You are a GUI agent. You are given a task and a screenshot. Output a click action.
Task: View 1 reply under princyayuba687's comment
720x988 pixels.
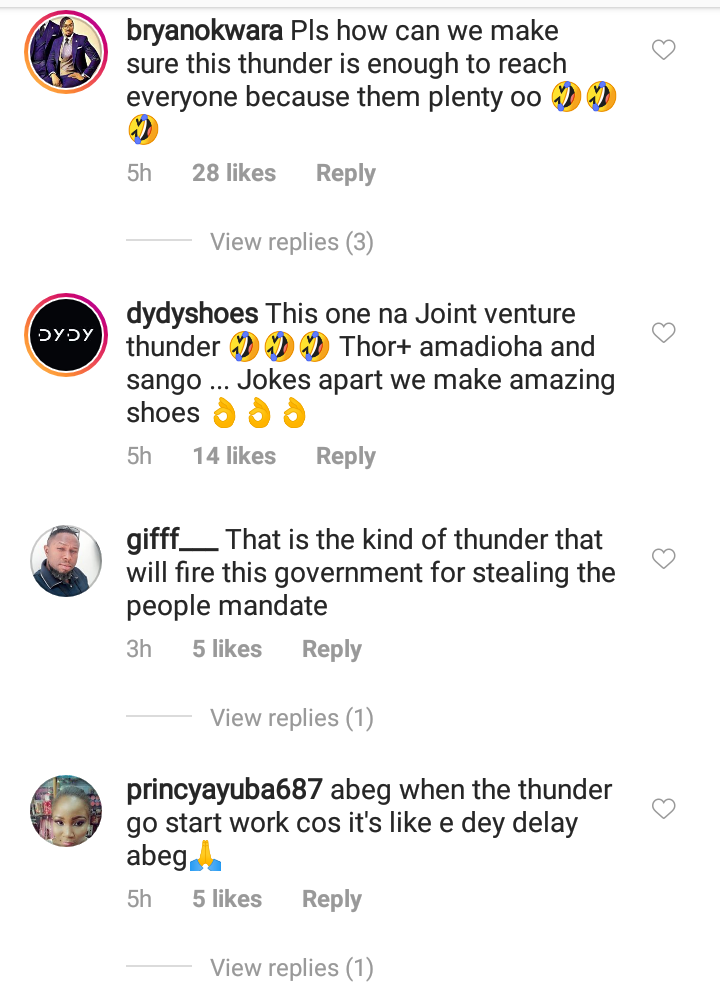(x=291, y=968)
